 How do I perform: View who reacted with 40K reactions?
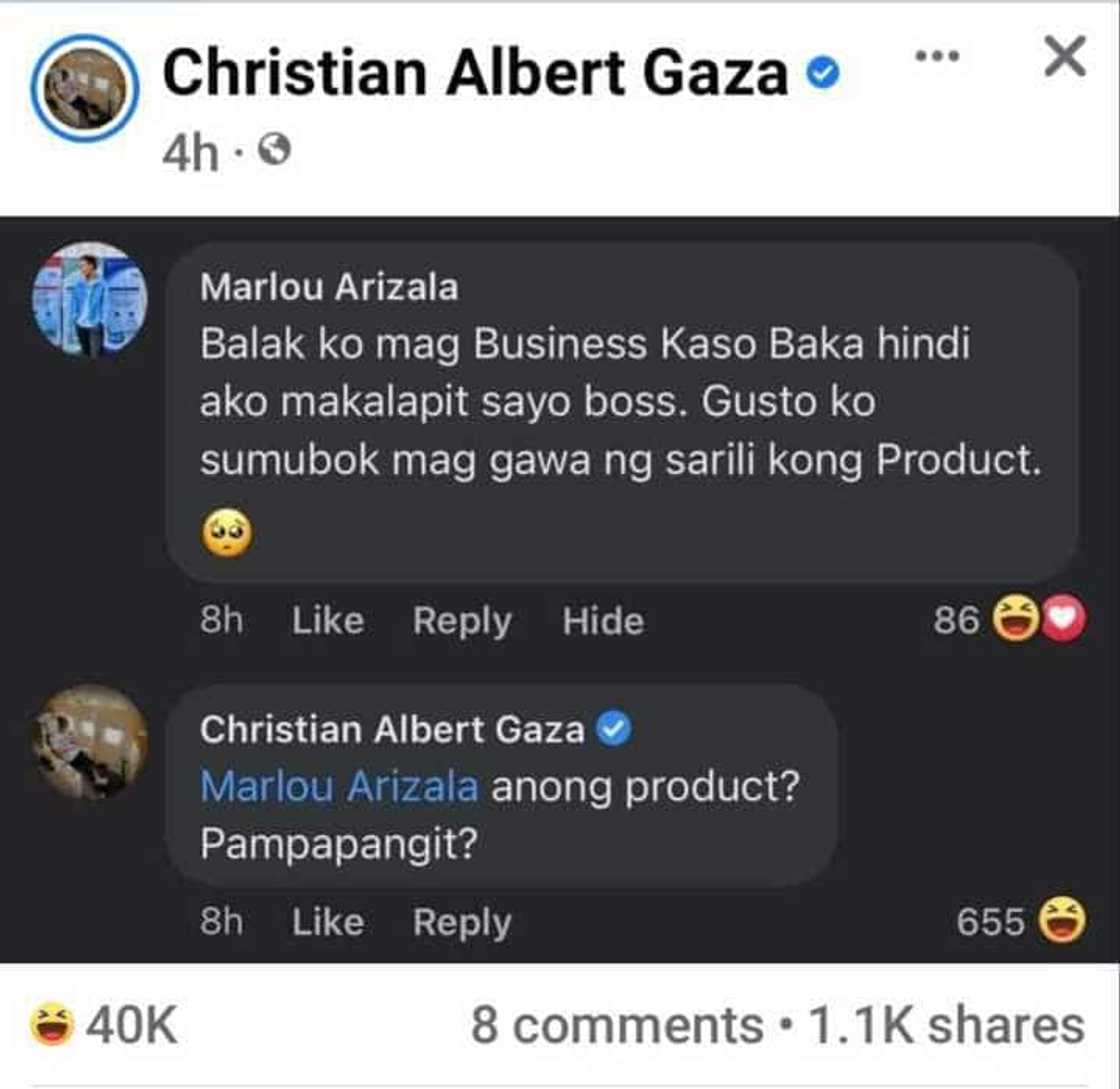coord(105,1024)
